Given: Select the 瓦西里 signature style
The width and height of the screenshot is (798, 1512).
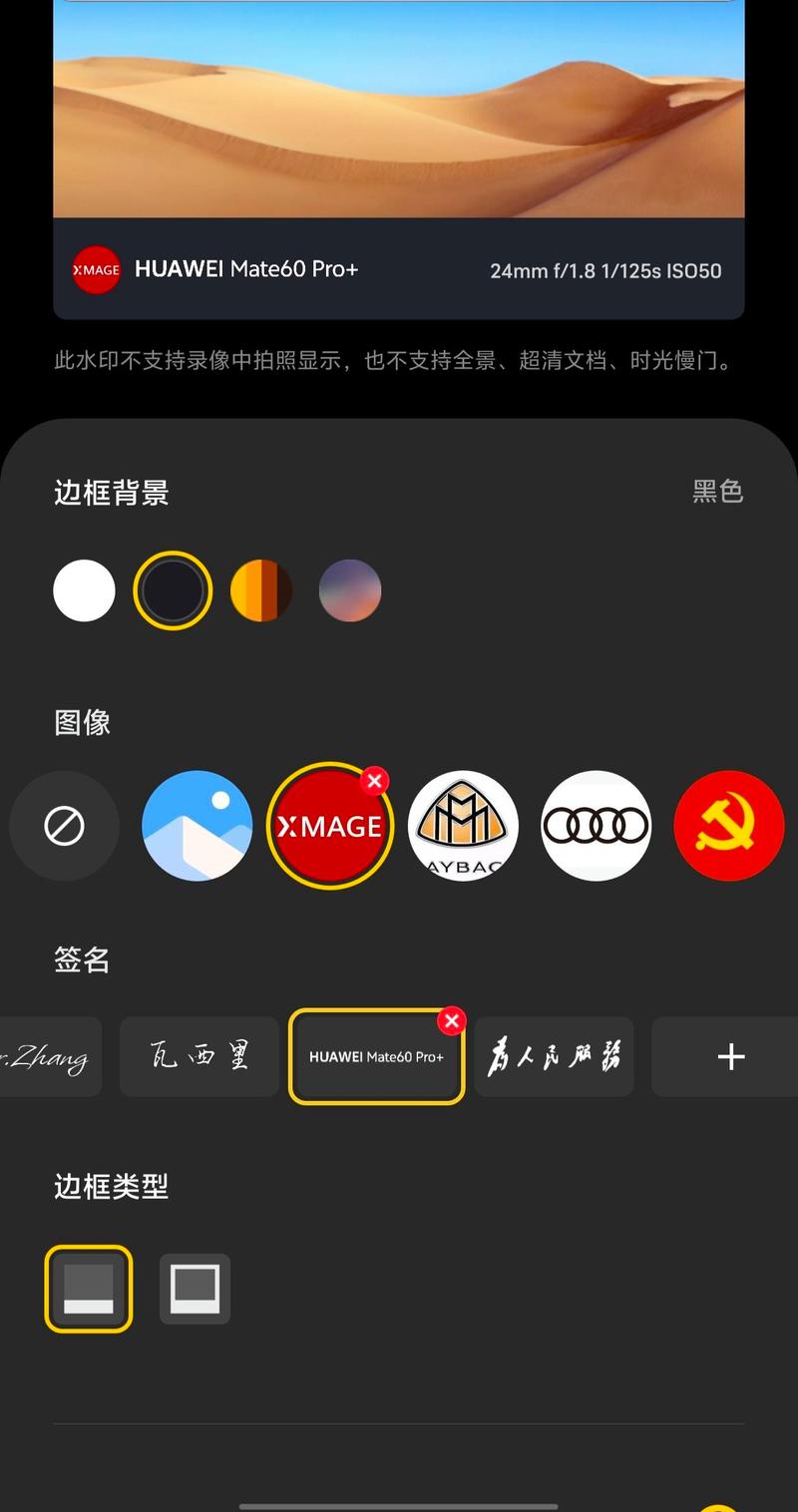Looking at the screenshot, I should 199,1056.
